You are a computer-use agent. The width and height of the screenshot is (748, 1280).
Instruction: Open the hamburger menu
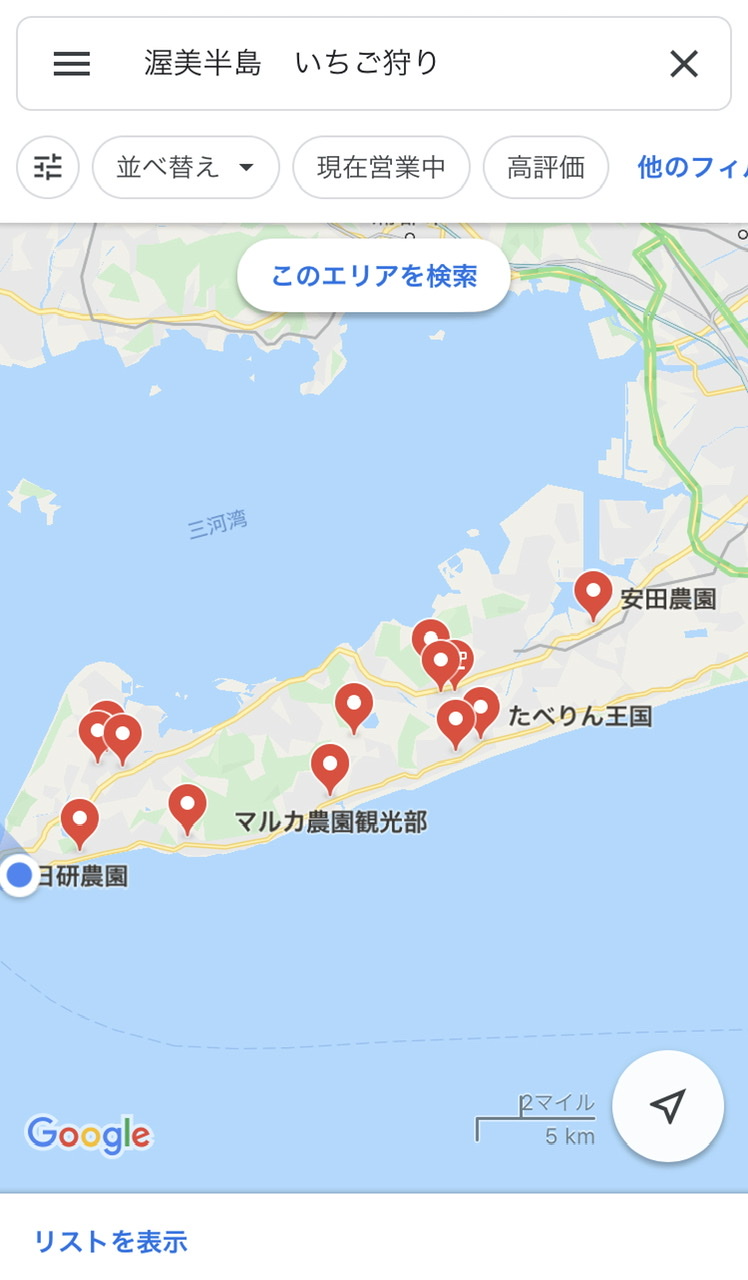(x=71, y=64)
